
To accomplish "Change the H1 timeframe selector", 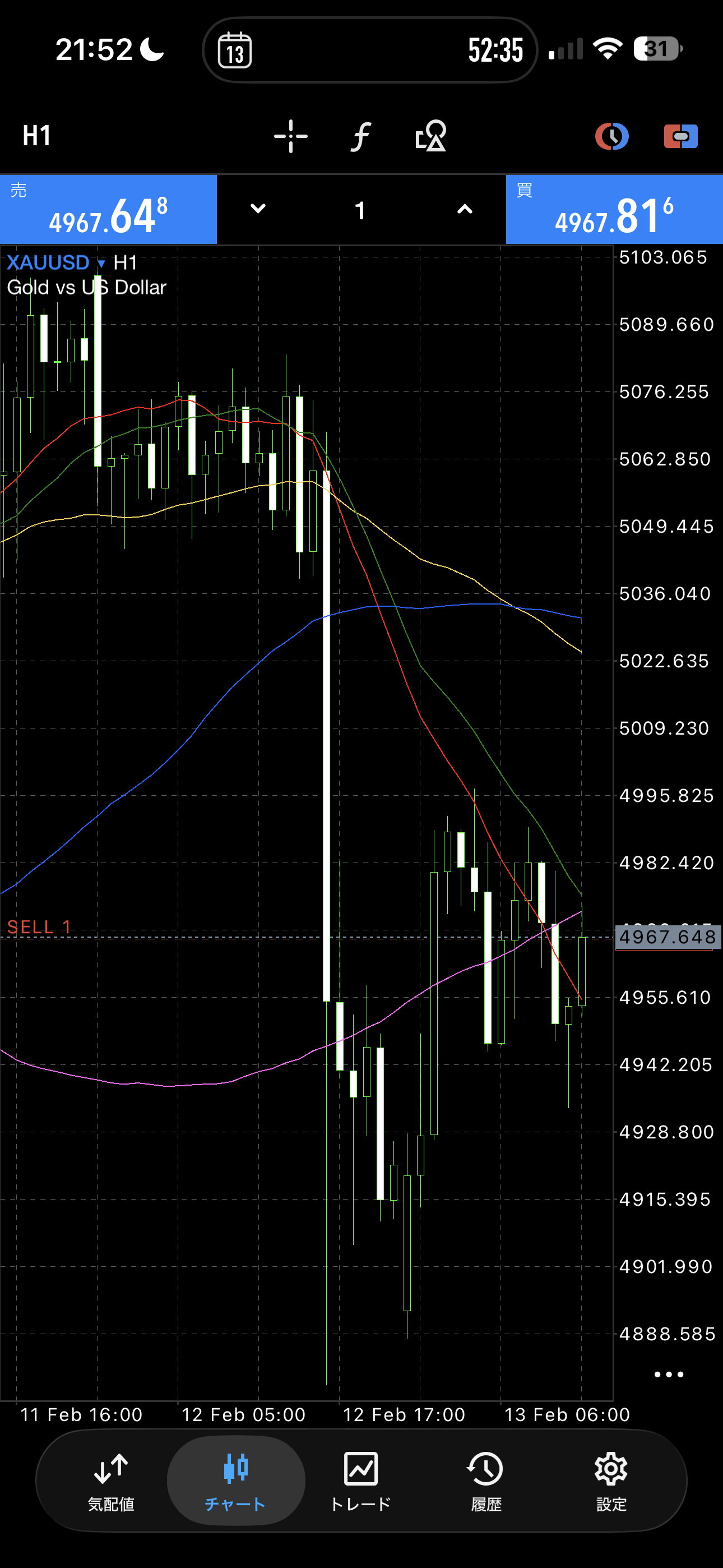I will click(x=36, y=136).
